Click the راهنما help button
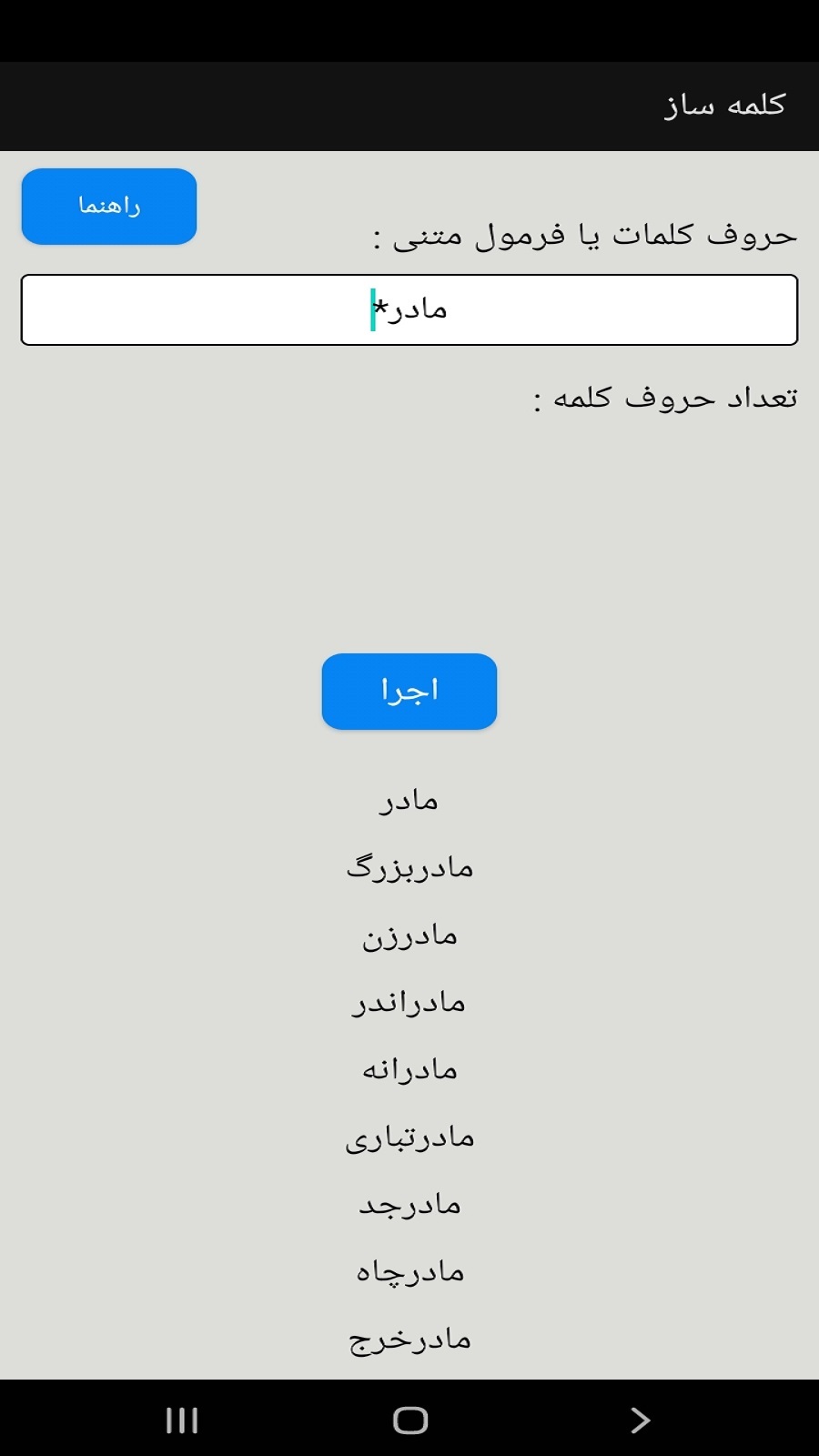The width and height of the screenshot is (819, 1456). [x=108, y=206]
